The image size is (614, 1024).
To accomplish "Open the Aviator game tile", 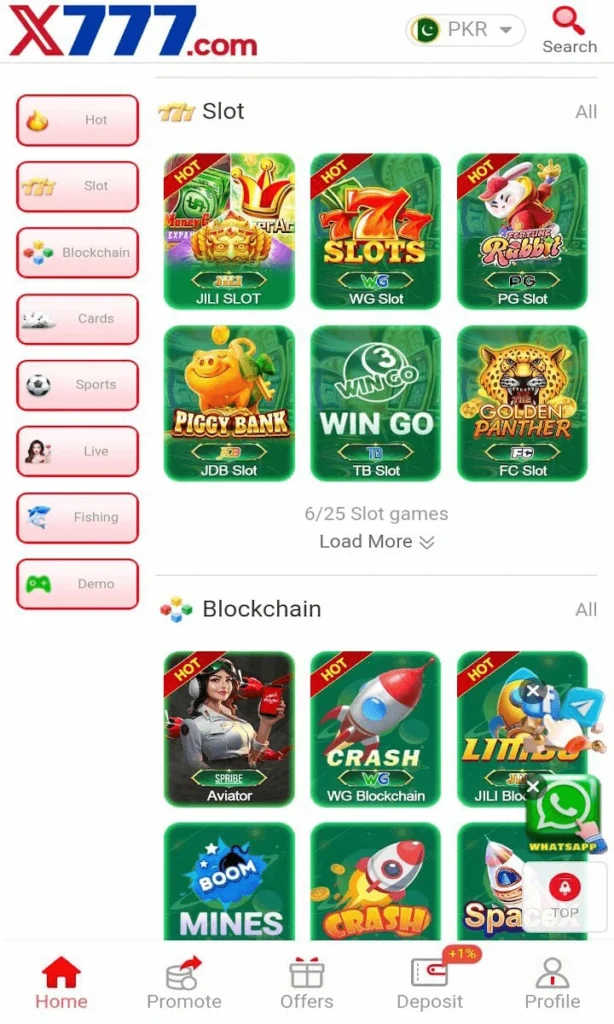I will click(x=229, y=728).
